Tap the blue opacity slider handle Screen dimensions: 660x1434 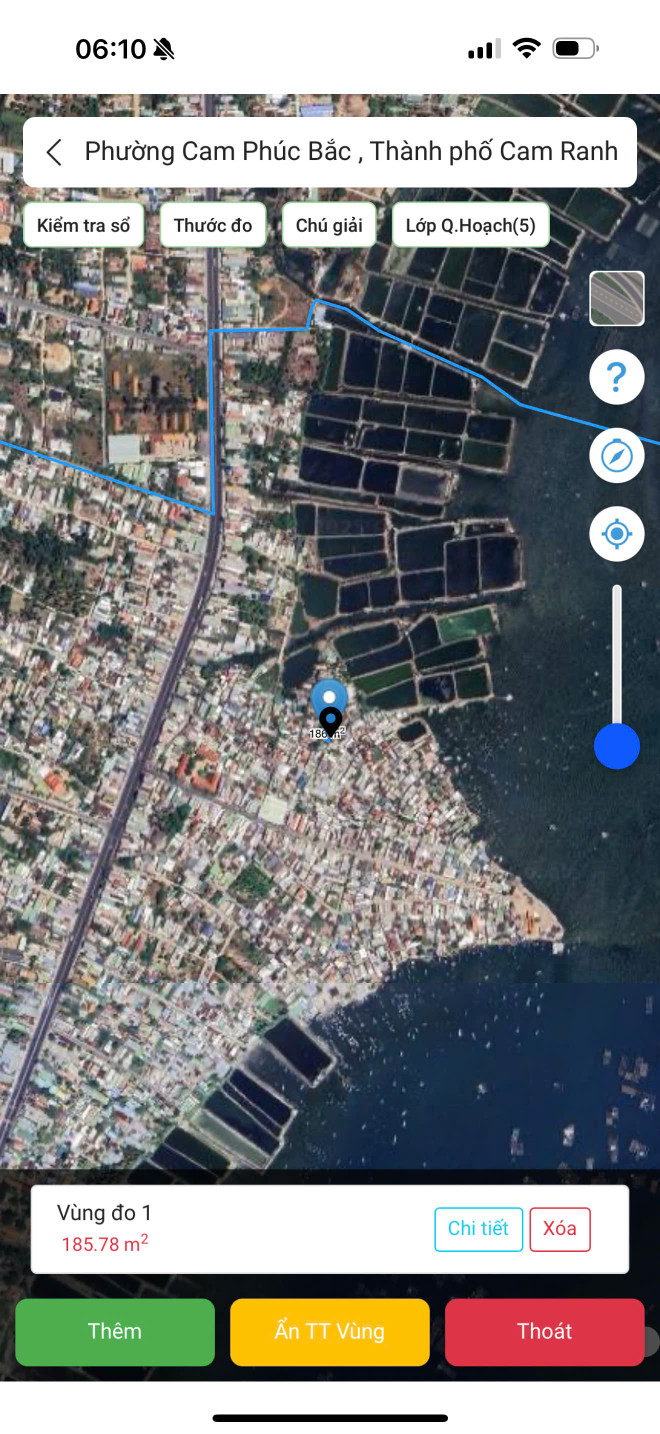(x=617, y=746)
